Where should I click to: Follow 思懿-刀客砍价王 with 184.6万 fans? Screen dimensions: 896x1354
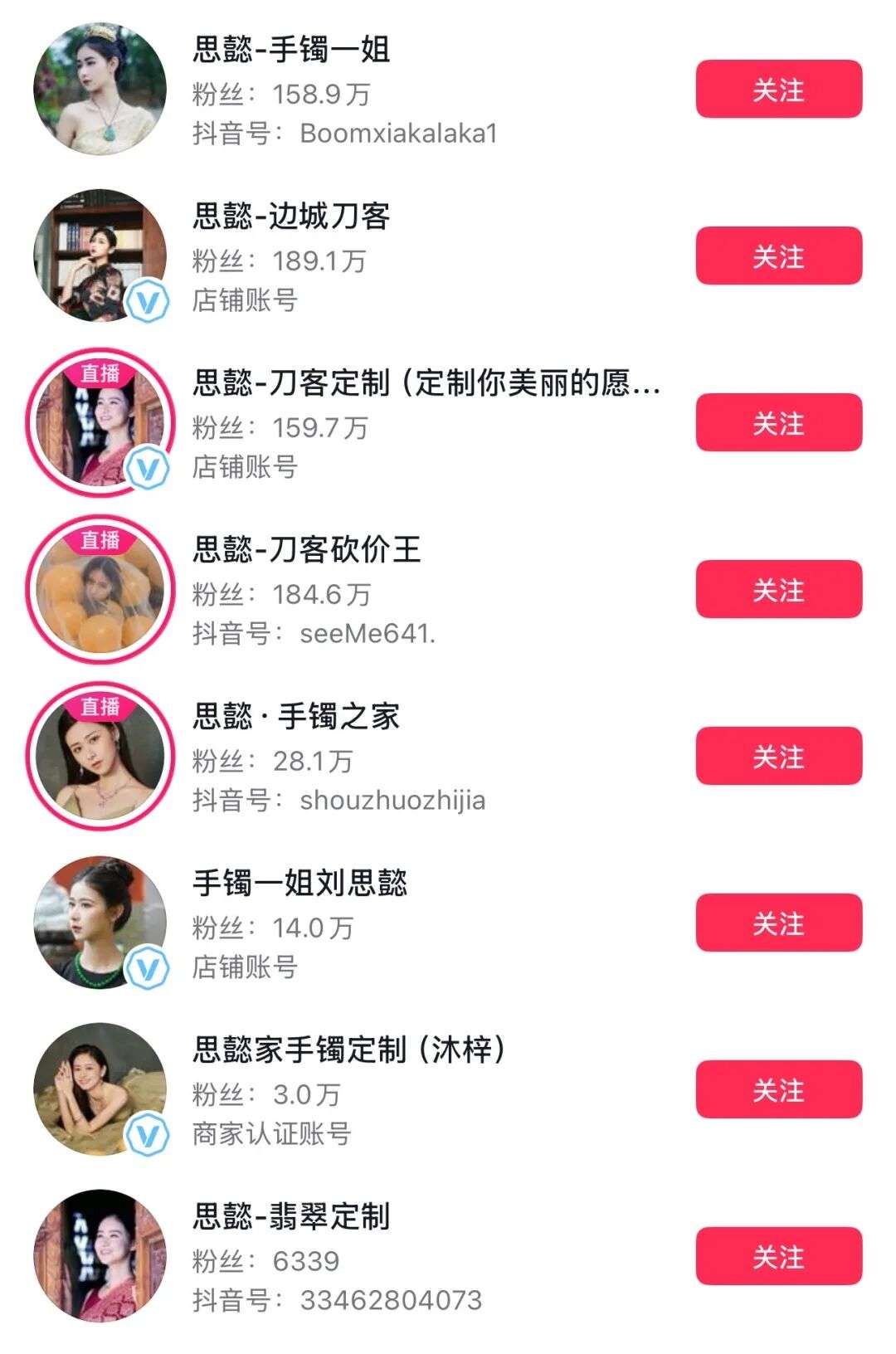point(778,590)
